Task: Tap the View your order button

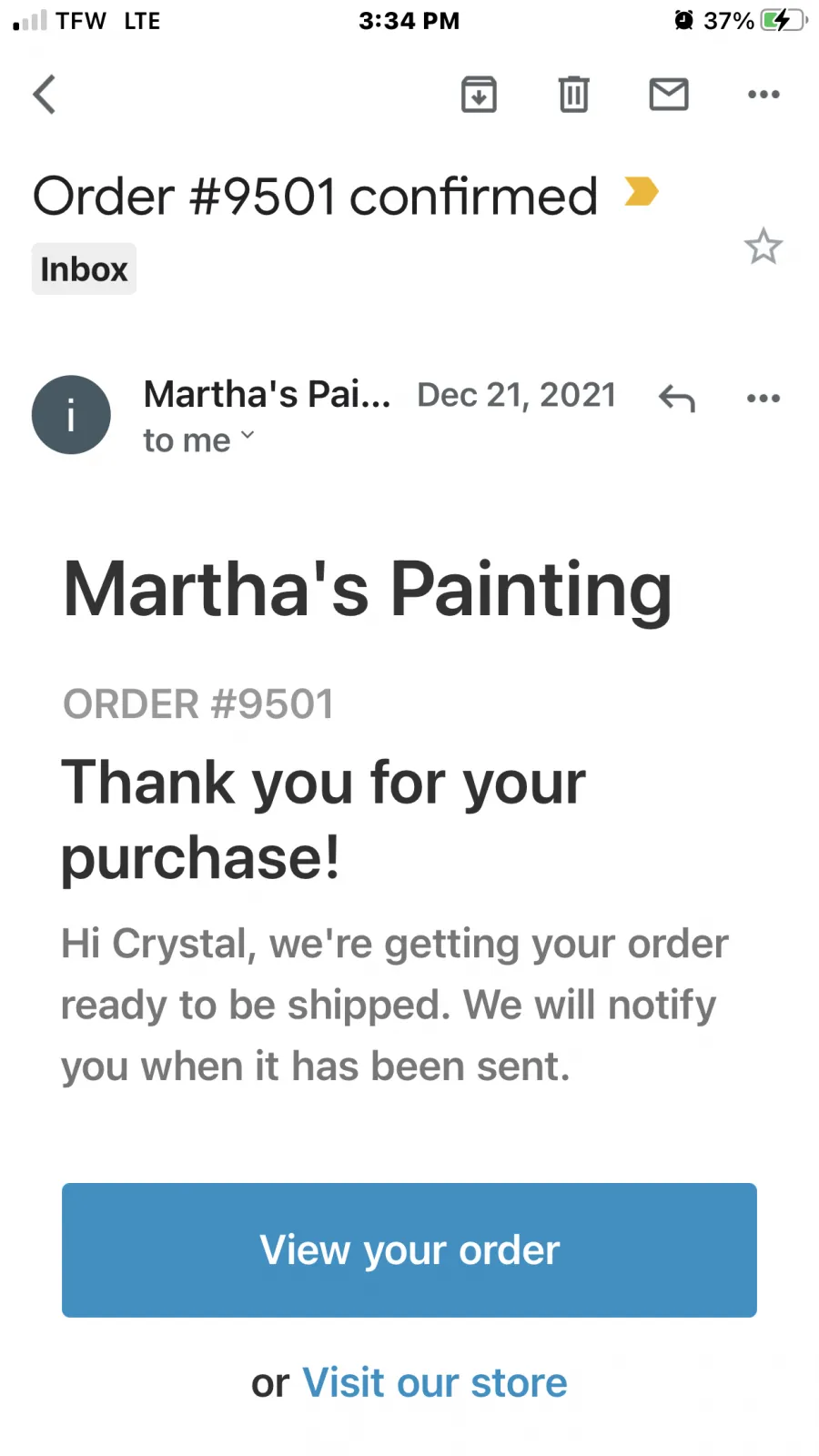Action: tap(409, 1250)
